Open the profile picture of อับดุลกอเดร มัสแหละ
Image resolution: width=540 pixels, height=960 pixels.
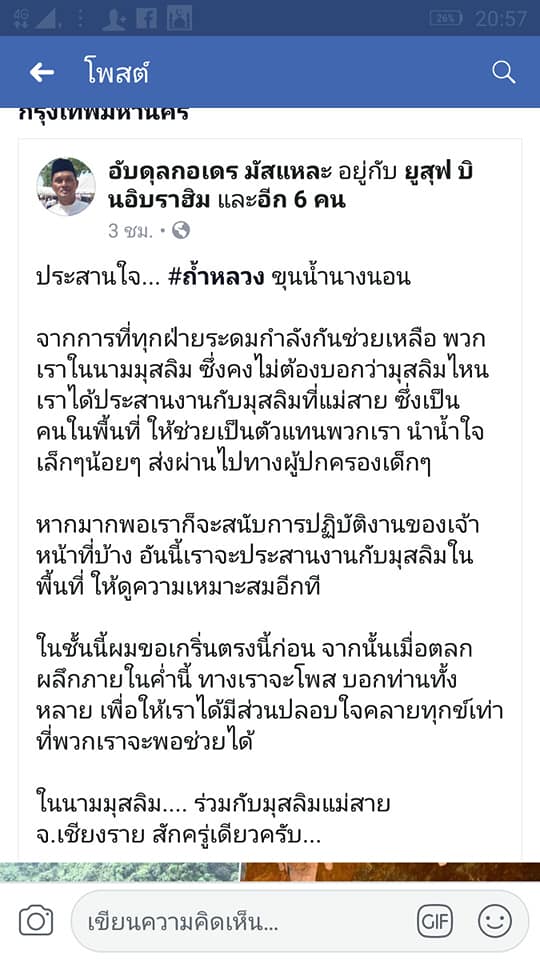pyautogui.click(x=66, y=187)
